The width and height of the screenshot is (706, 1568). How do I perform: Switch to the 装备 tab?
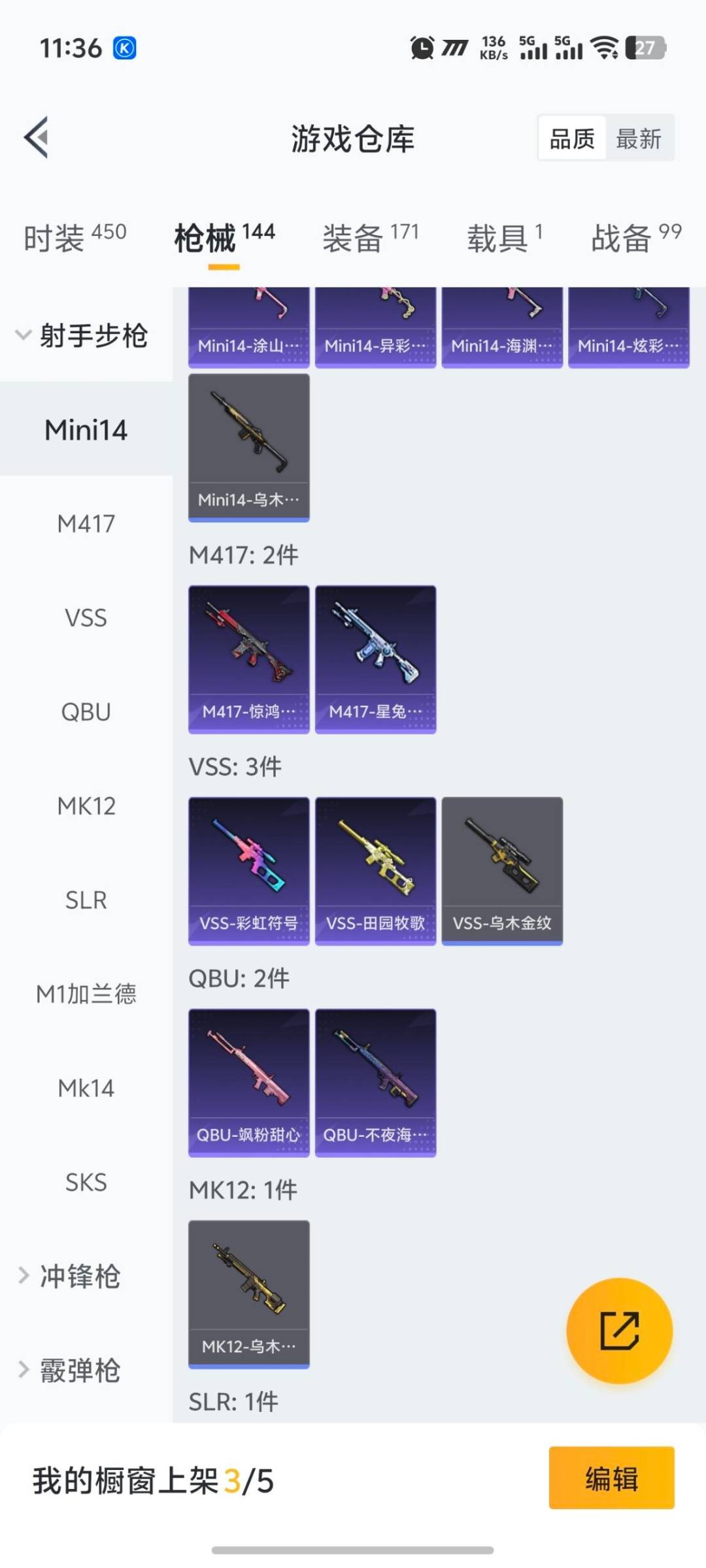pos(370,237)
